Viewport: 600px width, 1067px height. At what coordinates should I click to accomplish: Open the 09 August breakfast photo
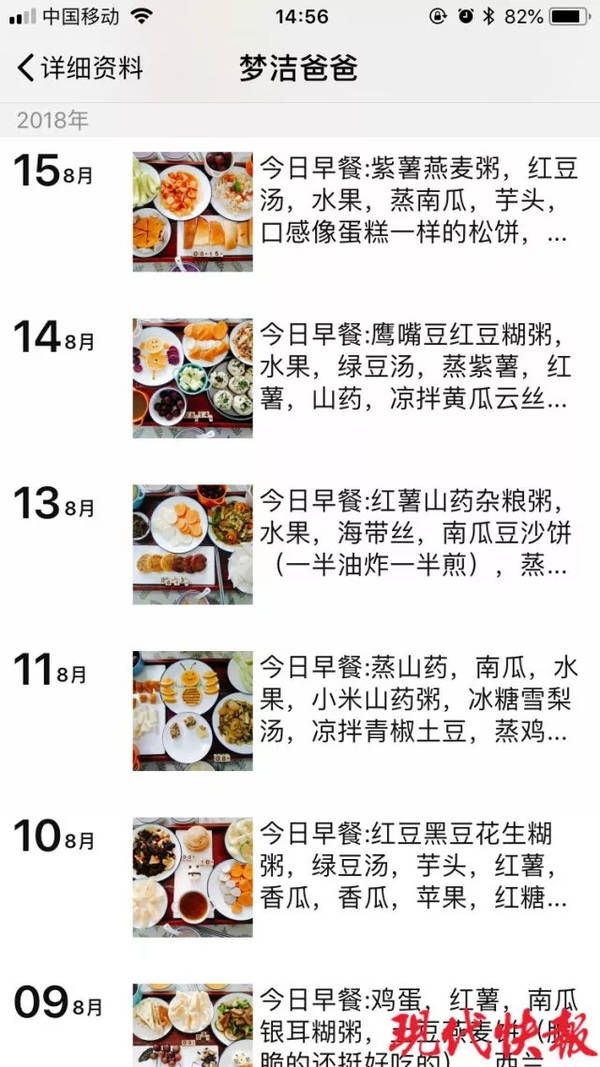[x=193, y=1025]
